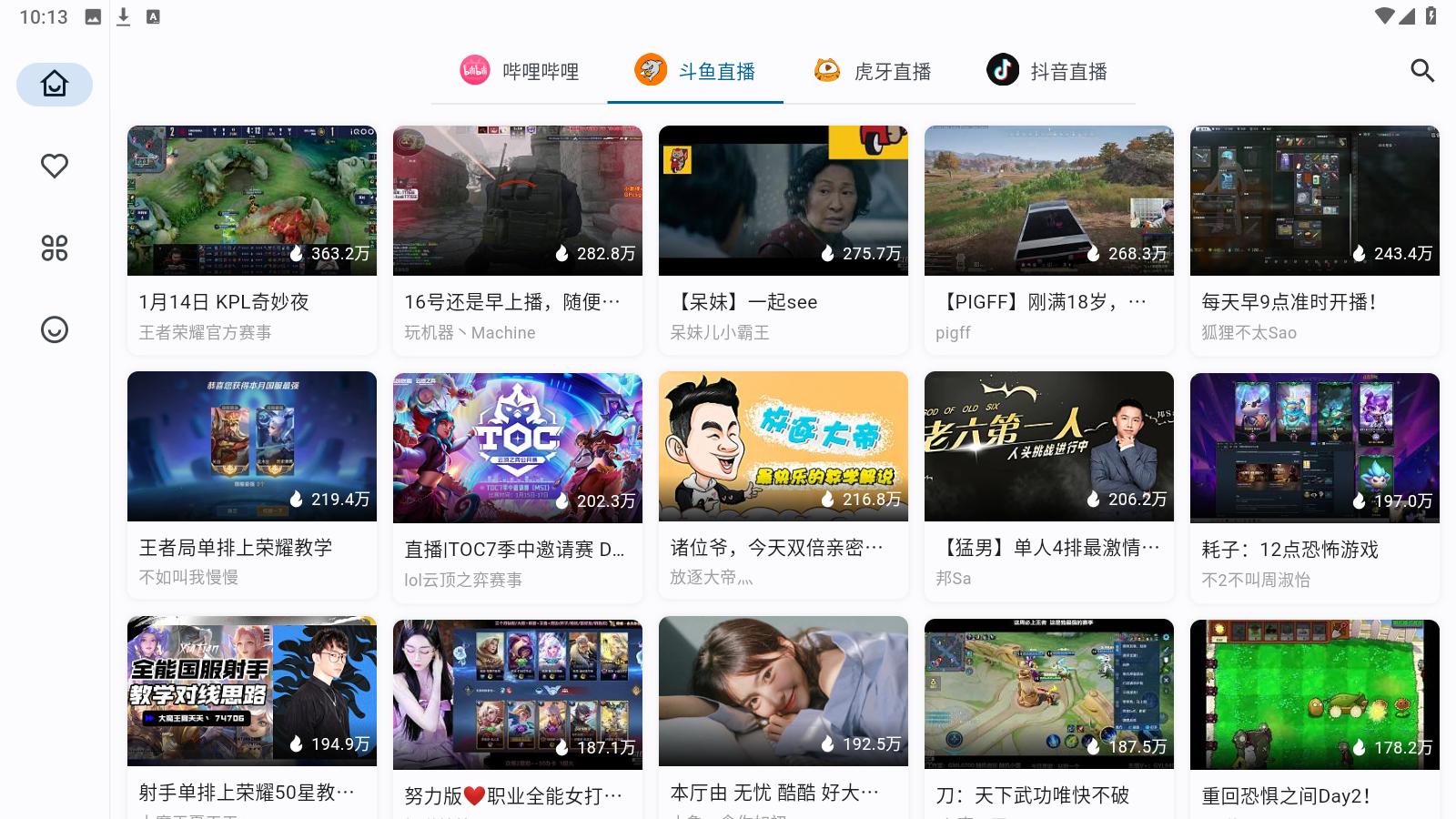Image resolution: width=1456 pixels, height=819 pixels.
Task: Open the categories grid section
Action: point(55,248)
